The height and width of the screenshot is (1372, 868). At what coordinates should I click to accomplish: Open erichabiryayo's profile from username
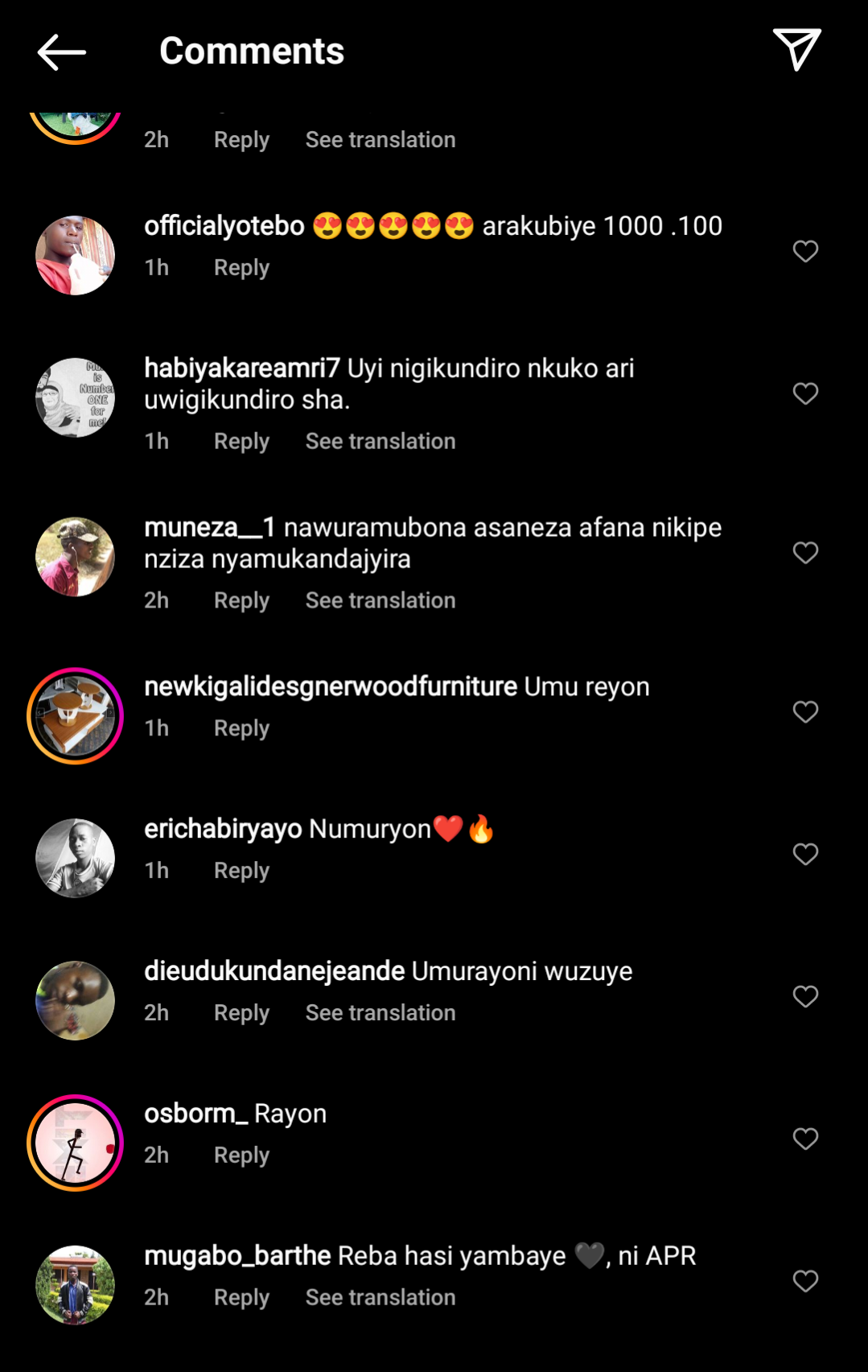coord(223,829)
